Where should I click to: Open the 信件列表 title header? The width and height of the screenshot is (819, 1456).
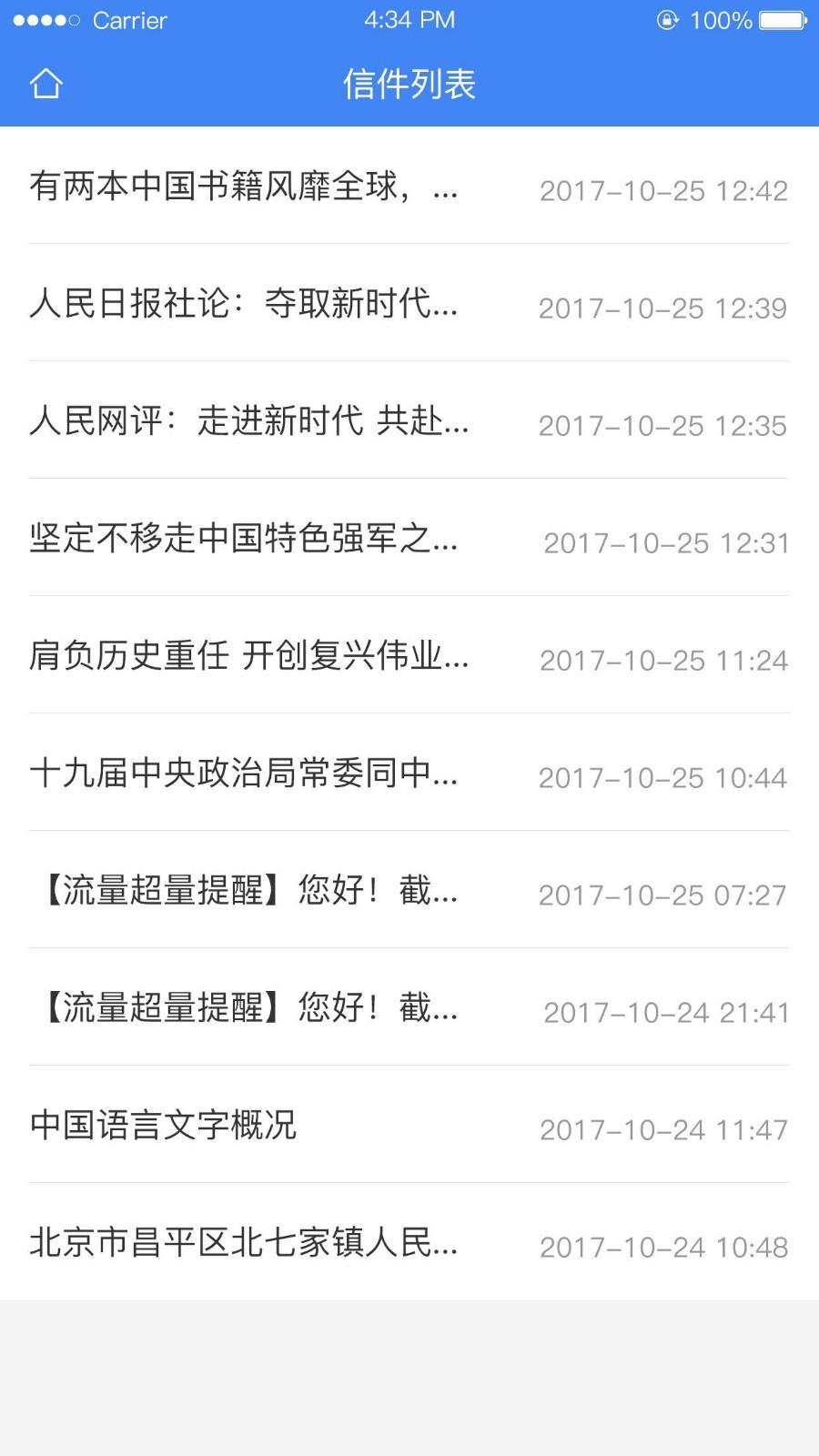(409, 83)
